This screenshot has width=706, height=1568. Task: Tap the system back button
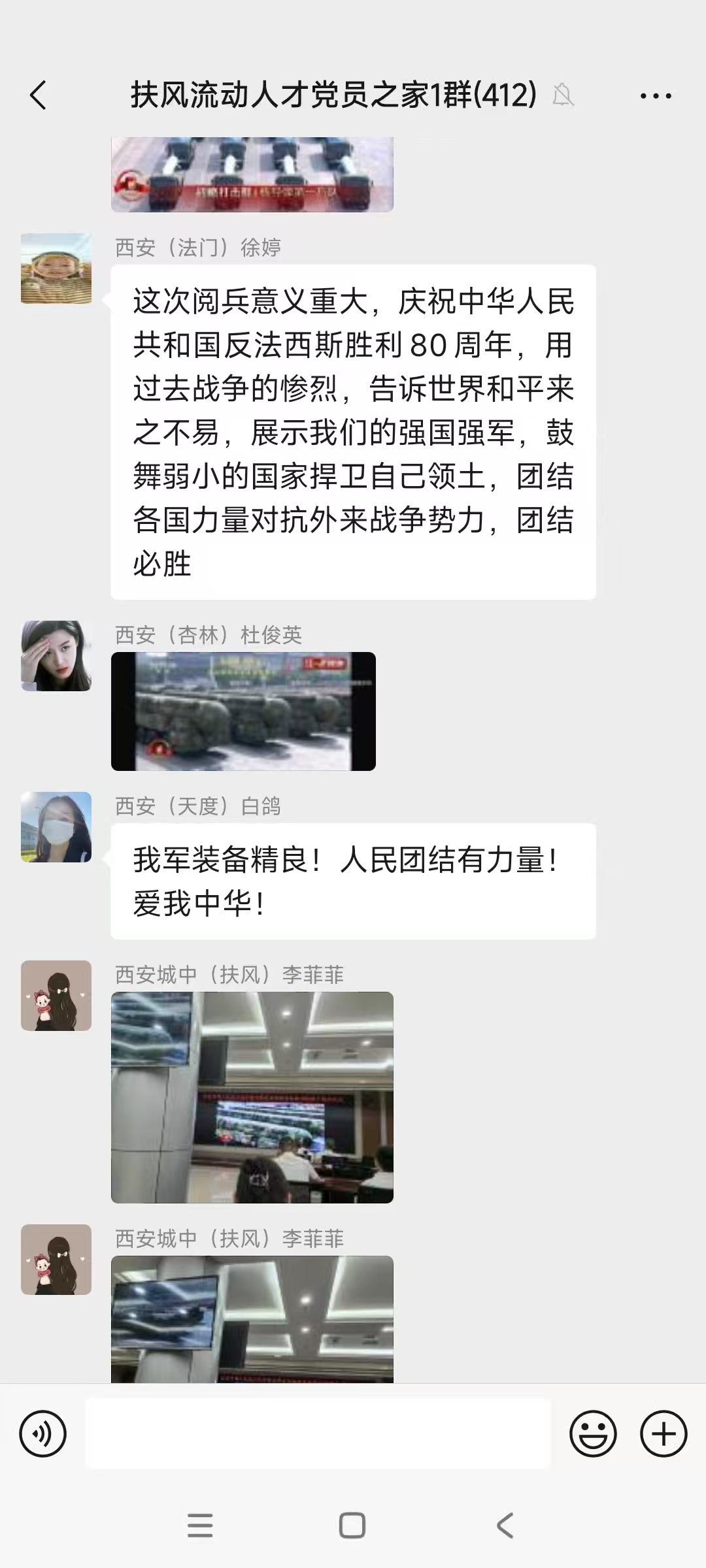(505, 1526)
